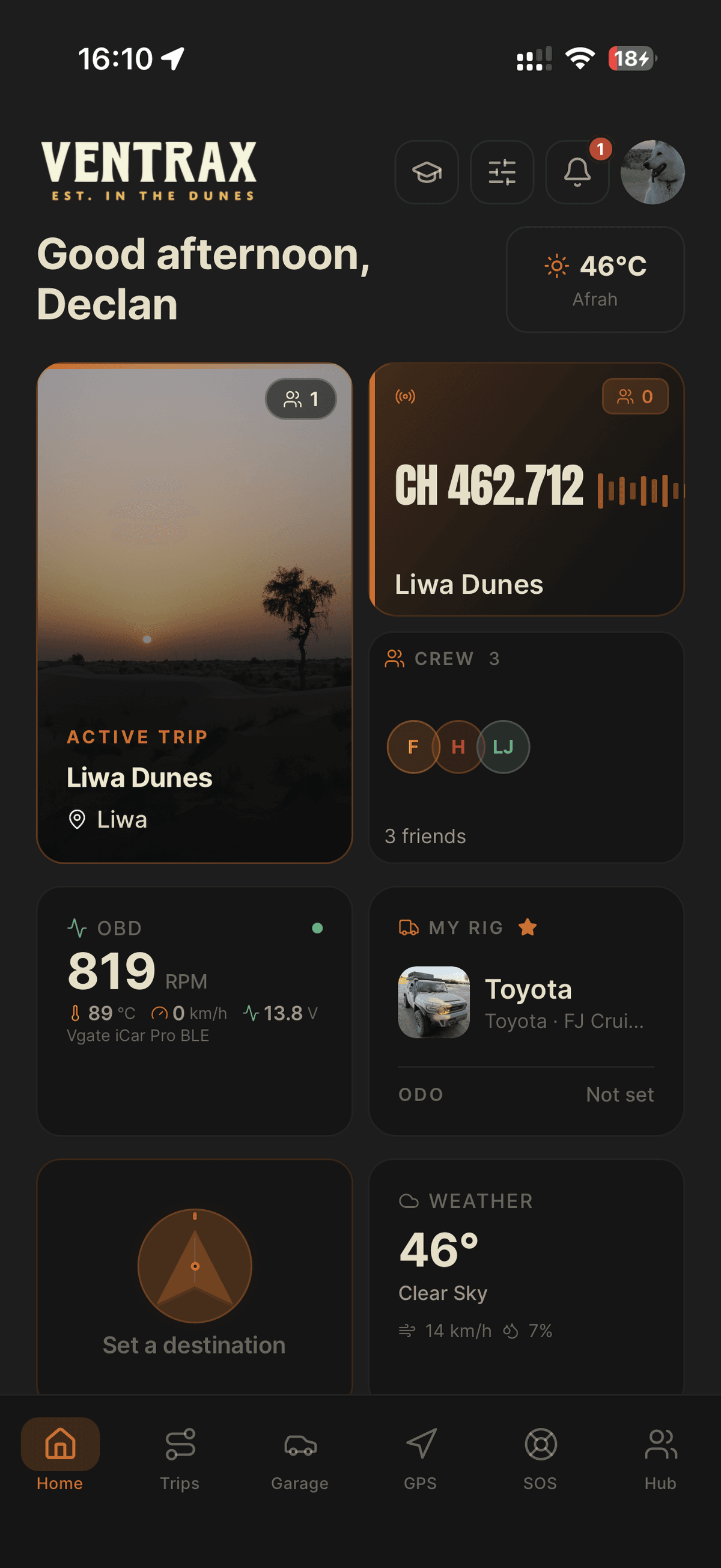Open the Liwa Dunes active trip card
This screenshot has width=721, height=1568.
click(x=195, y=613)
